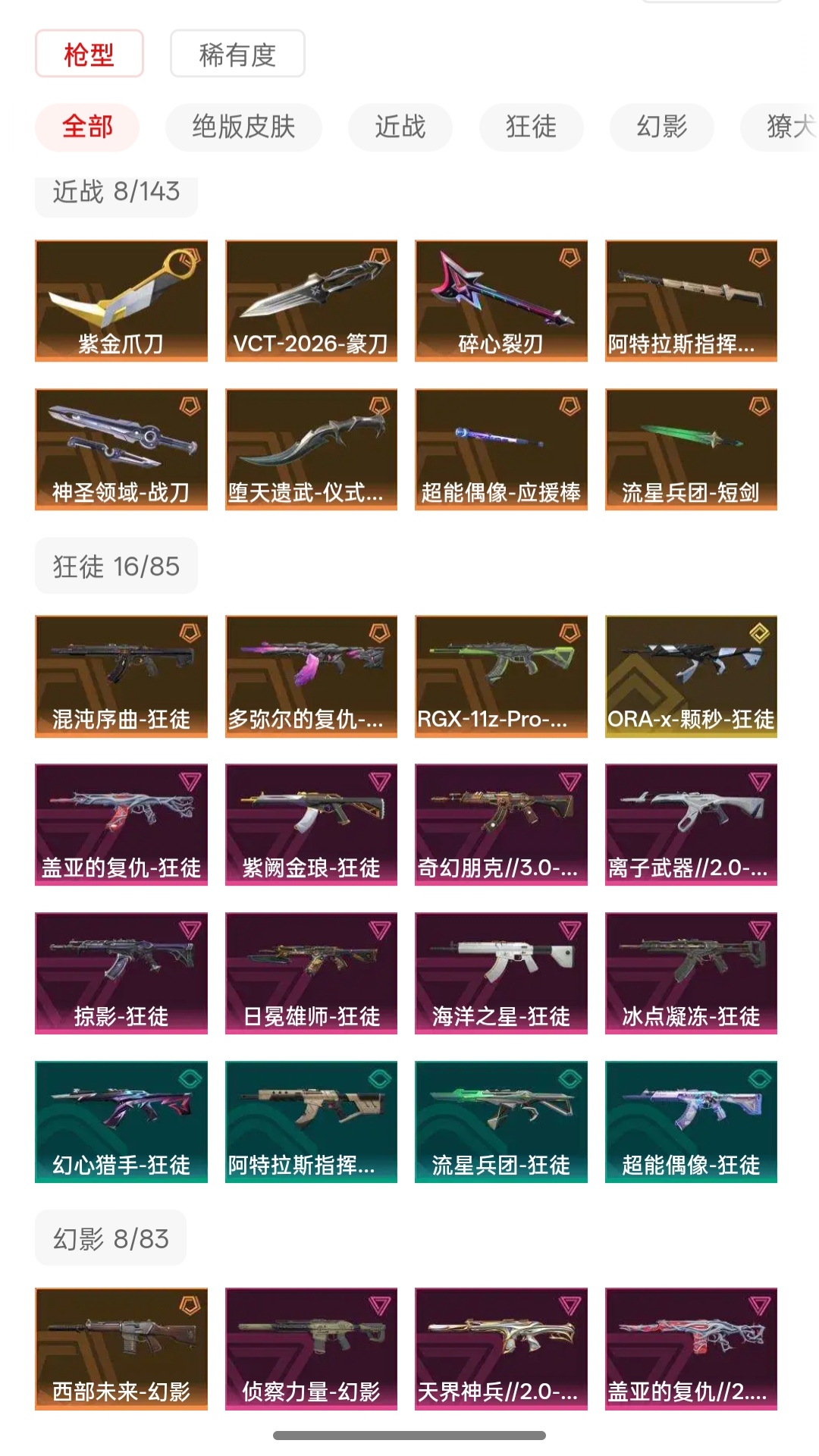Screen dimensions: 819x1456
Task: Tap the 神圣领域-战刀 tile
Action: (121, 449)
